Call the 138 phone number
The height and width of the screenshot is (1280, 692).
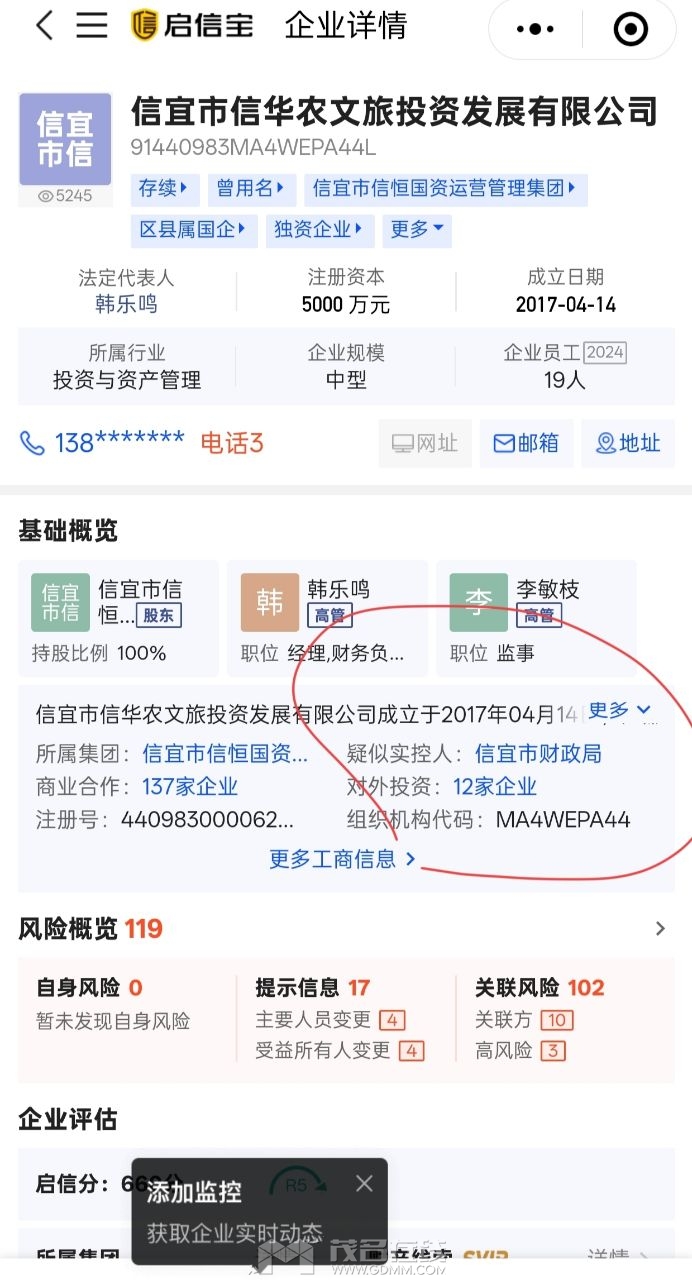[102, 443]
